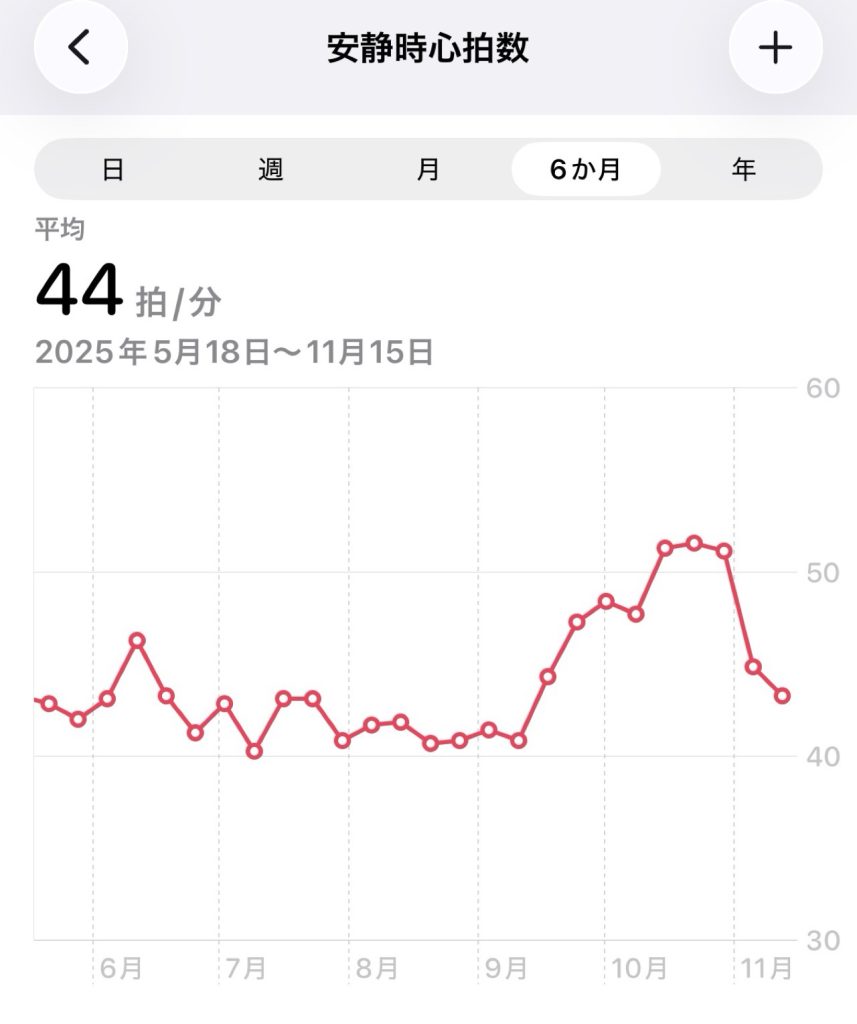Switch to the 年 (year) view
The height and width of the screenshot is (1024, 857).
click(743, 169)
